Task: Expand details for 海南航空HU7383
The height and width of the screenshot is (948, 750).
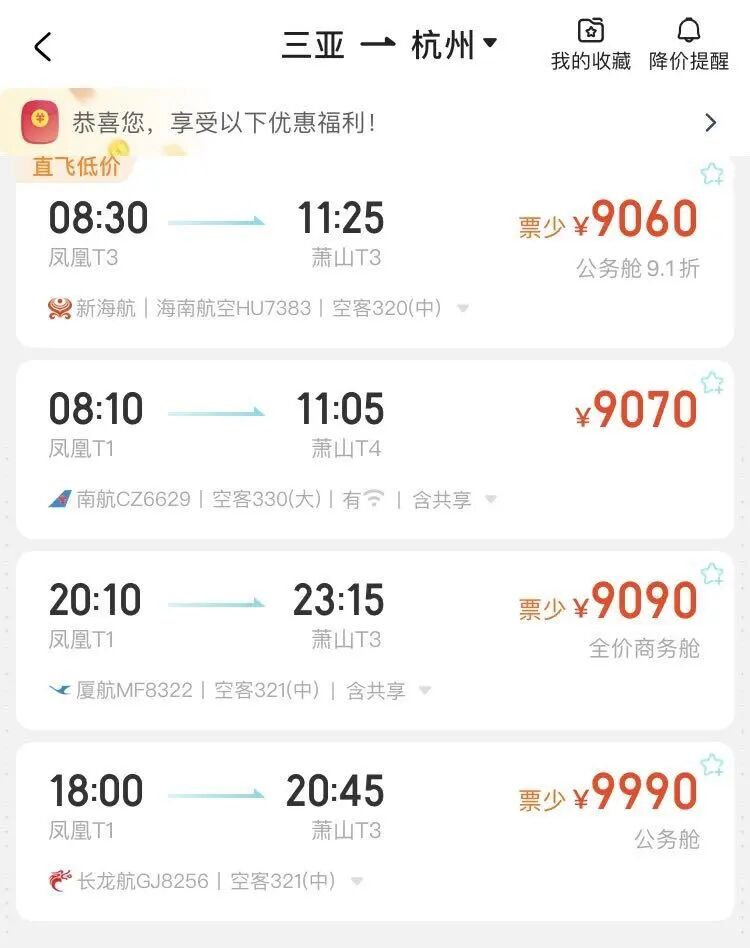Action: [x=462, y=309]
